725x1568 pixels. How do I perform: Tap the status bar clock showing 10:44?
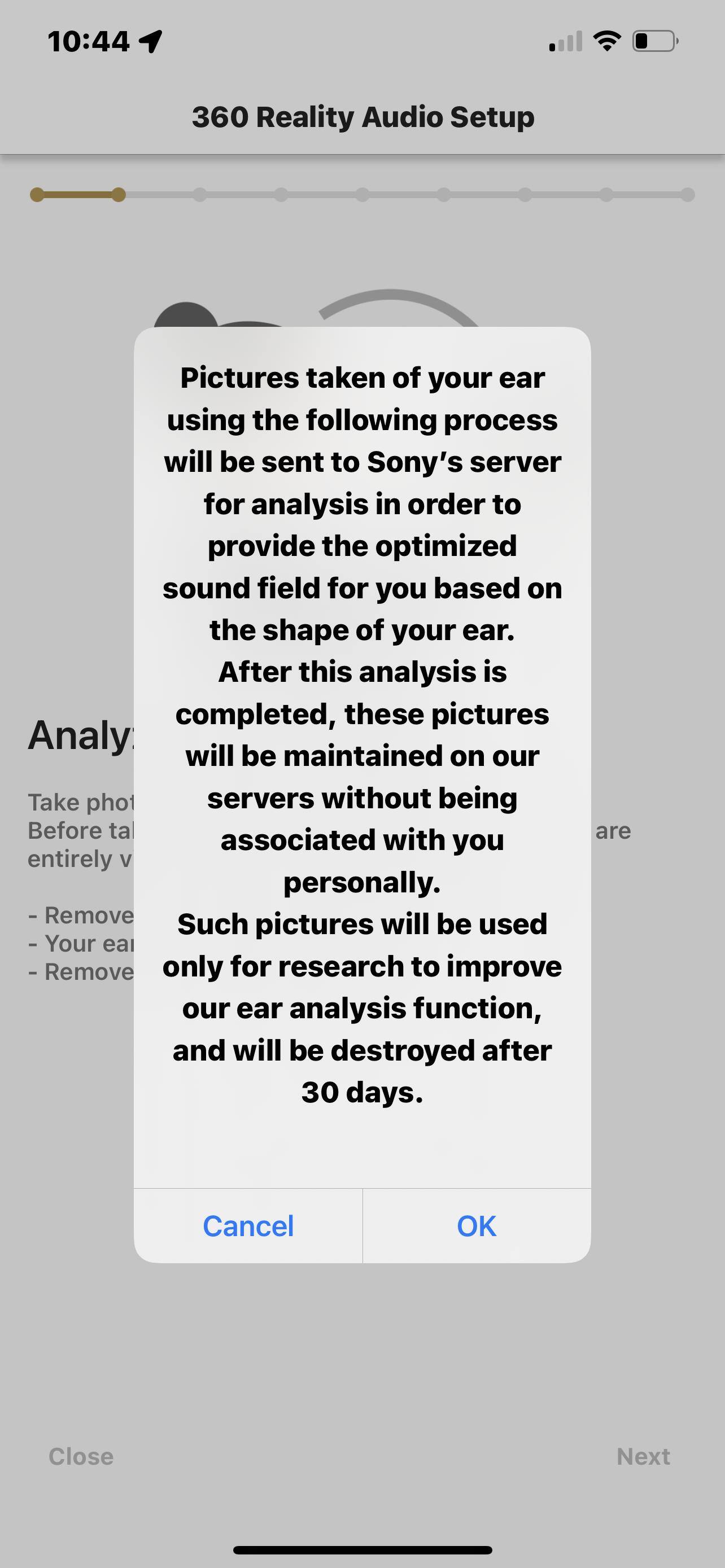click(x=89, y=41)
